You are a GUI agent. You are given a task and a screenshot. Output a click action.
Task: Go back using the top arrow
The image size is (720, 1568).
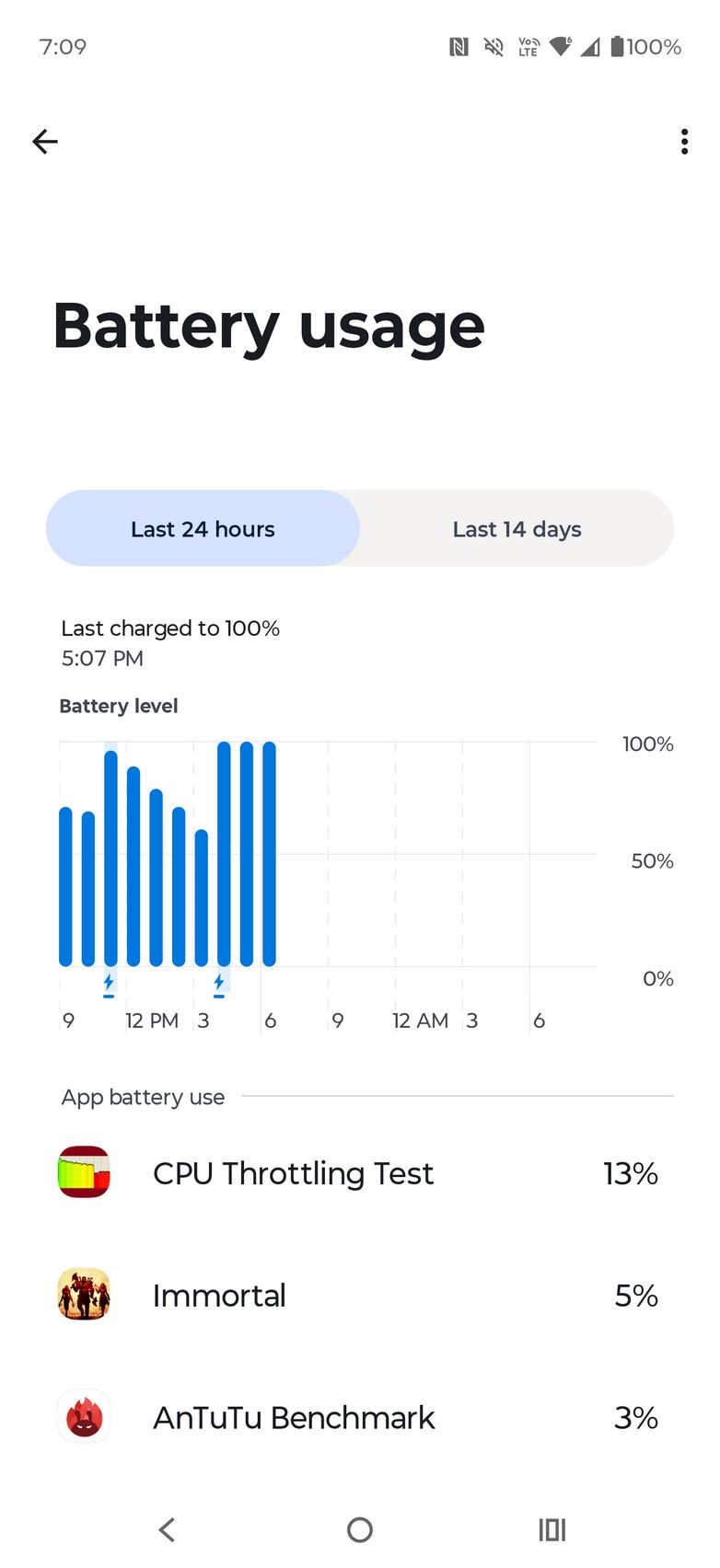pos(45,141)
